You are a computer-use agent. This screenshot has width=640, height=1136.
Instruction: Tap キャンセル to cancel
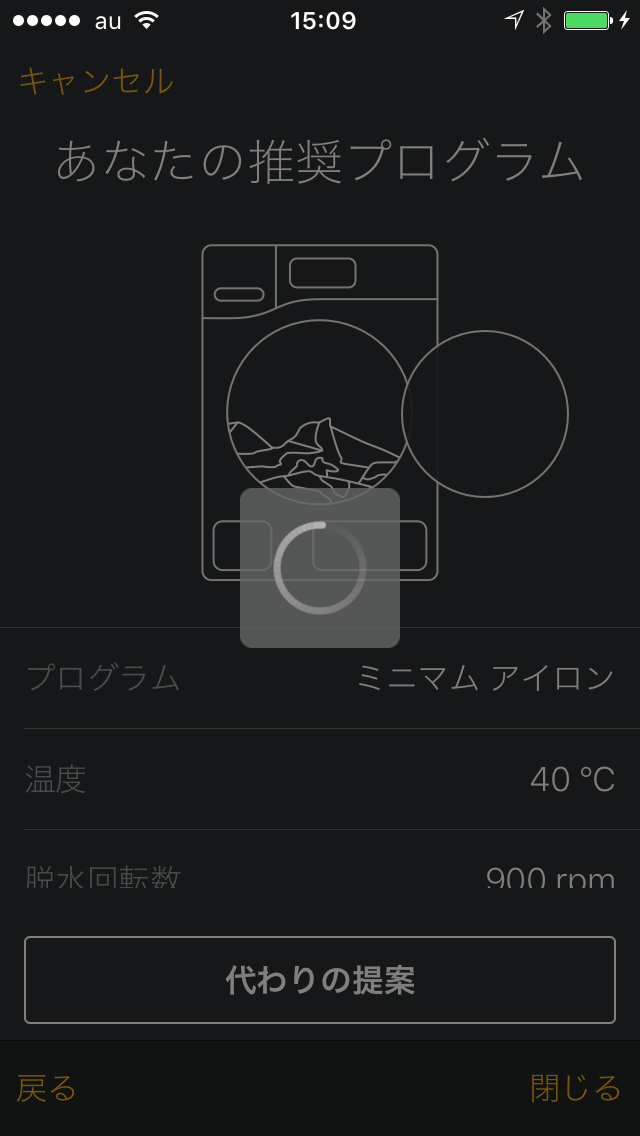pos(96,81)
